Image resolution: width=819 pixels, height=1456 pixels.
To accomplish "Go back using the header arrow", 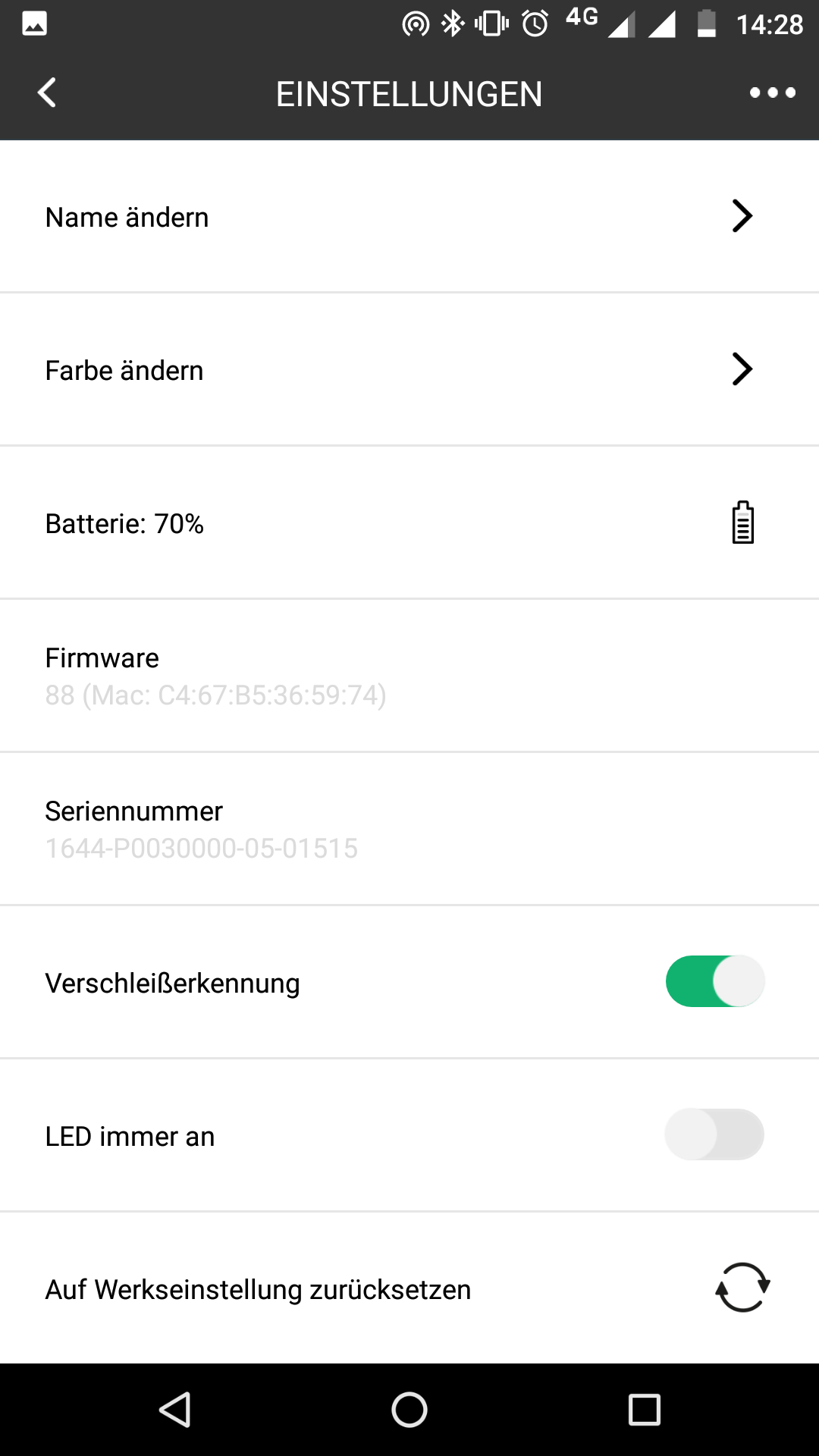I will [x=47, y=93].
